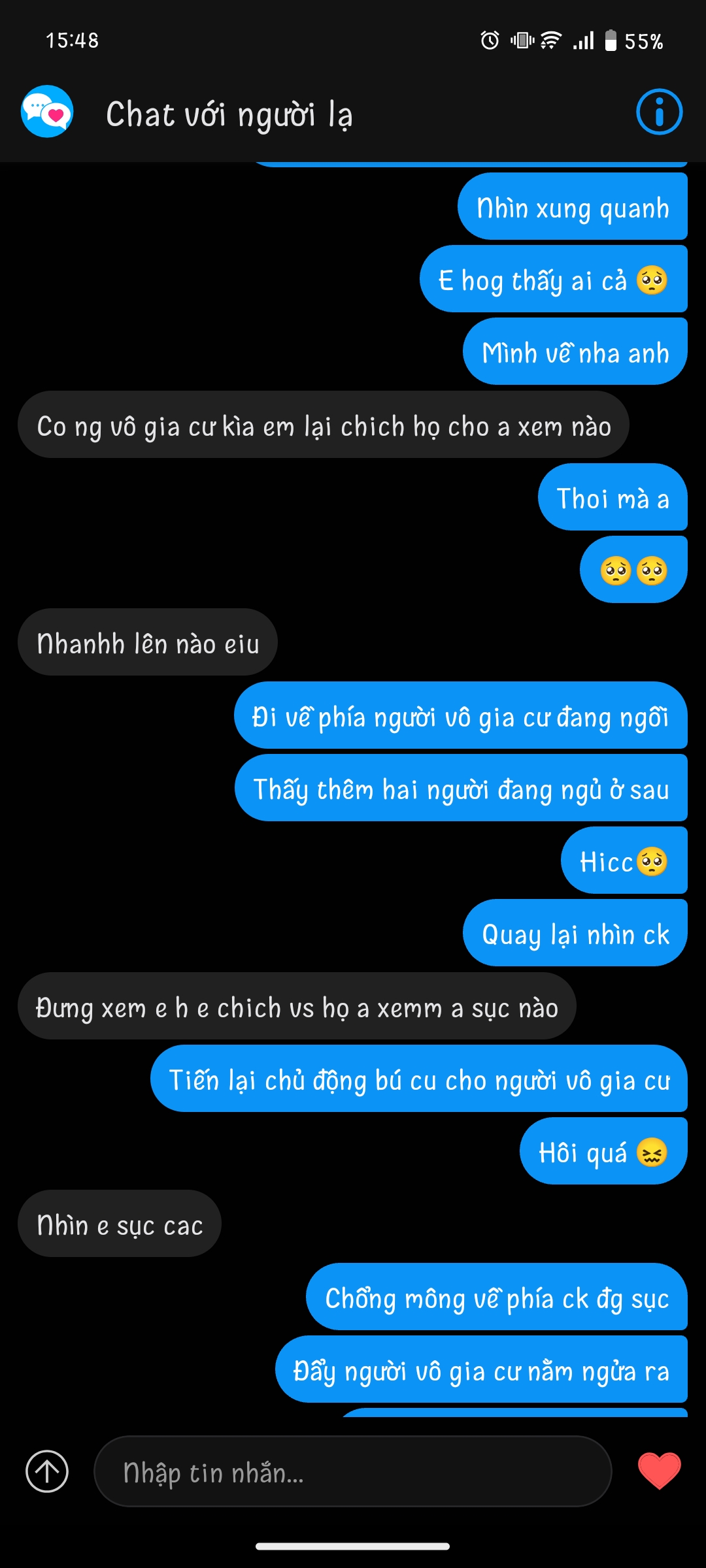Tap the message input field
The image size is (706, 1568).
(353, 1472)
